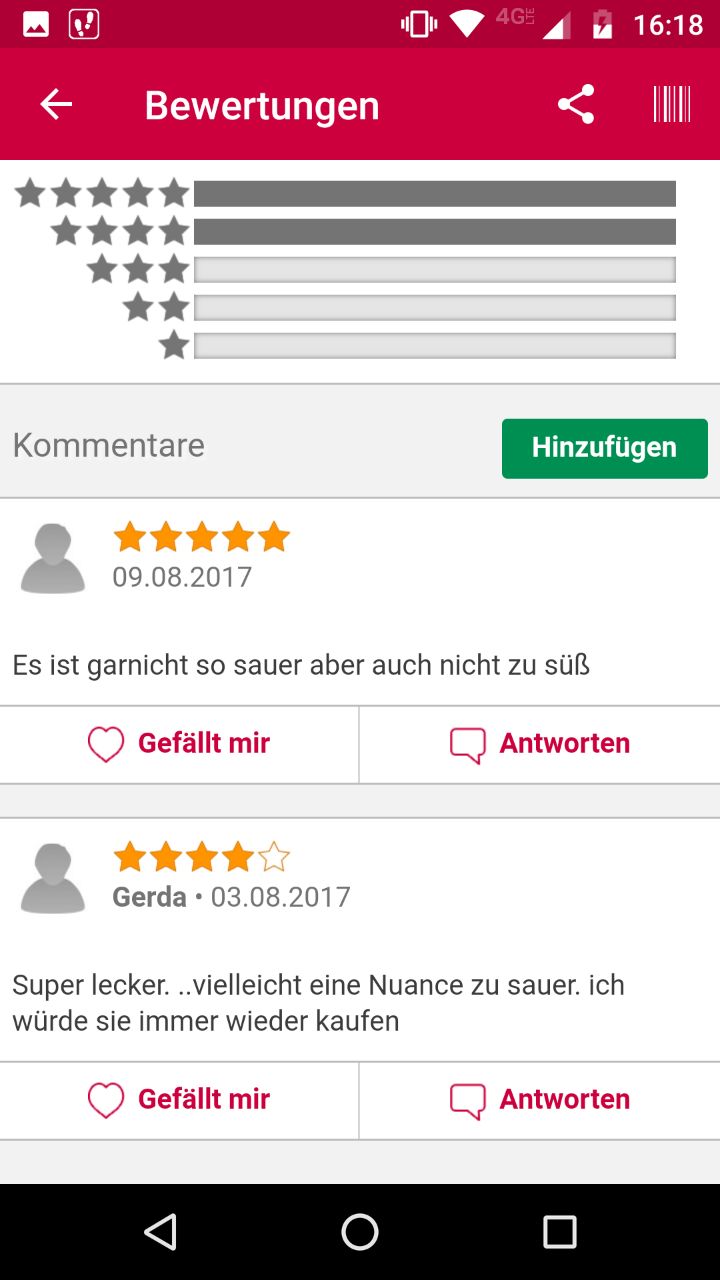
Task: Reply to Gerda's review
Action: tap(540, 1100)
